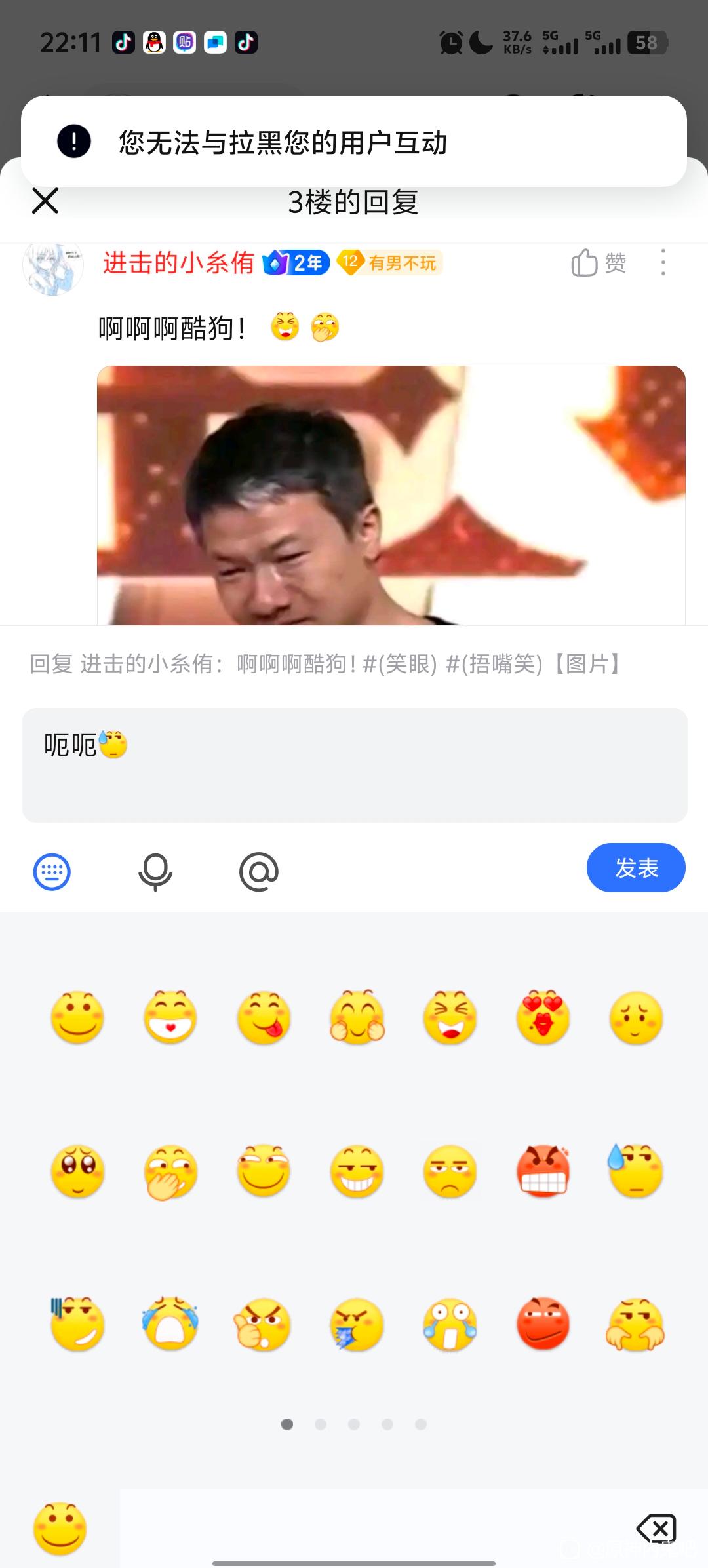Insert the covering-mouth laugh emoji from grid
Image resolution: width=708 pixels, height=1568 pixels.
coord(170,1171)
